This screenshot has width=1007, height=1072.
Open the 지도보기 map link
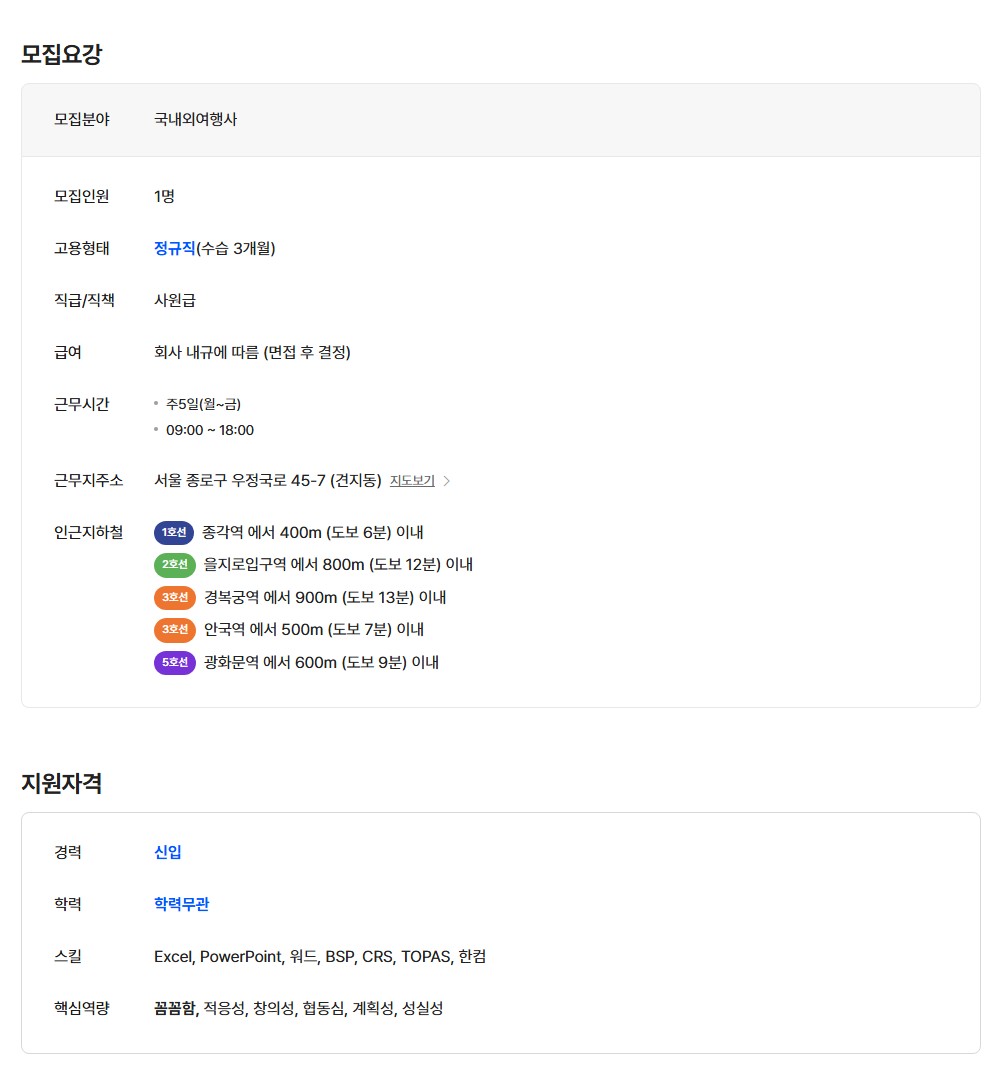tap(413, 481)
